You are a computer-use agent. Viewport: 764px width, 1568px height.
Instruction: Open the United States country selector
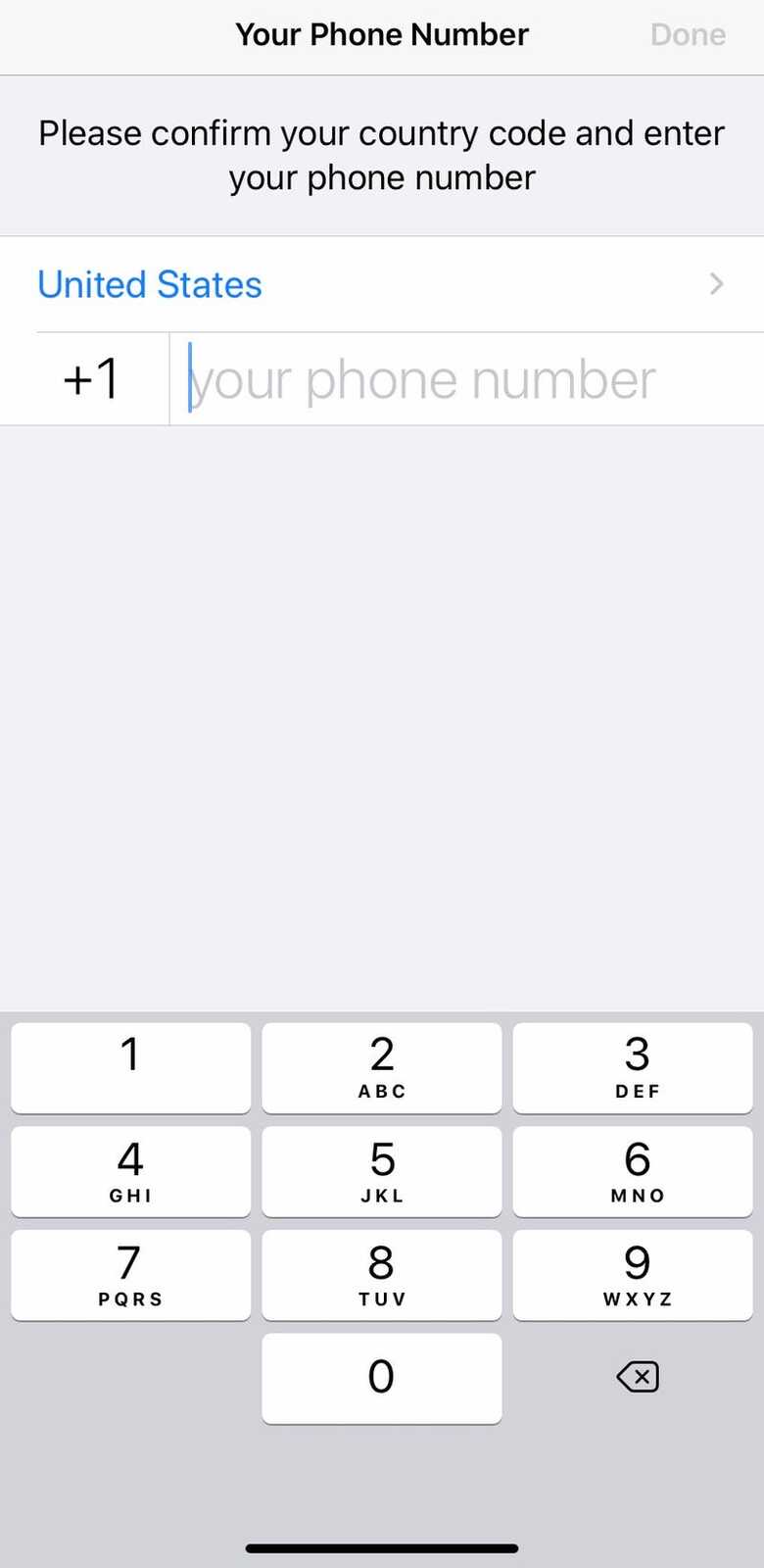[x=382, y=284]
